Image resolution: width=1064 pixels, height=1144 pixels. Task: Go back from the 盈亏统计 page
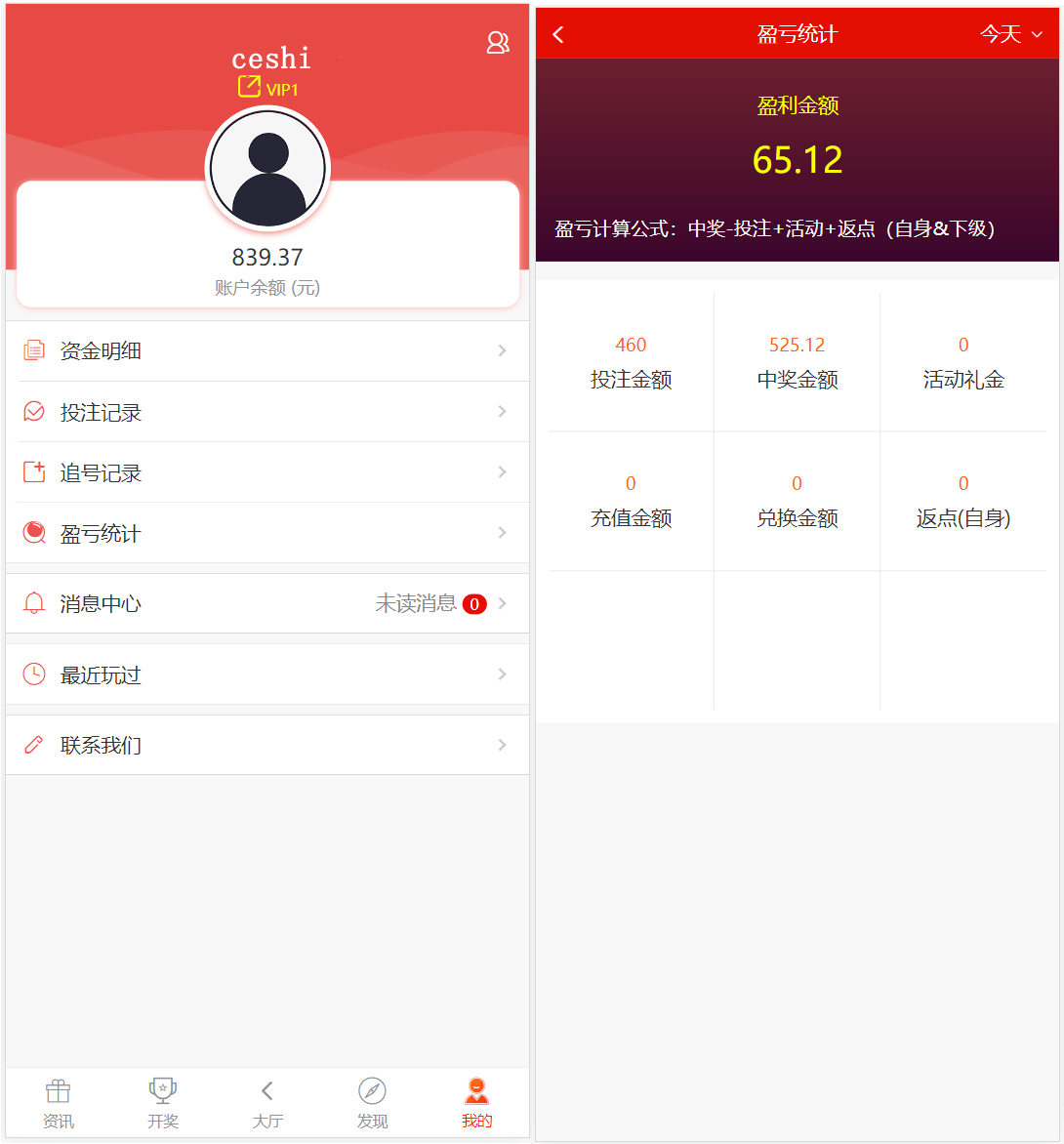pos(558,35)
